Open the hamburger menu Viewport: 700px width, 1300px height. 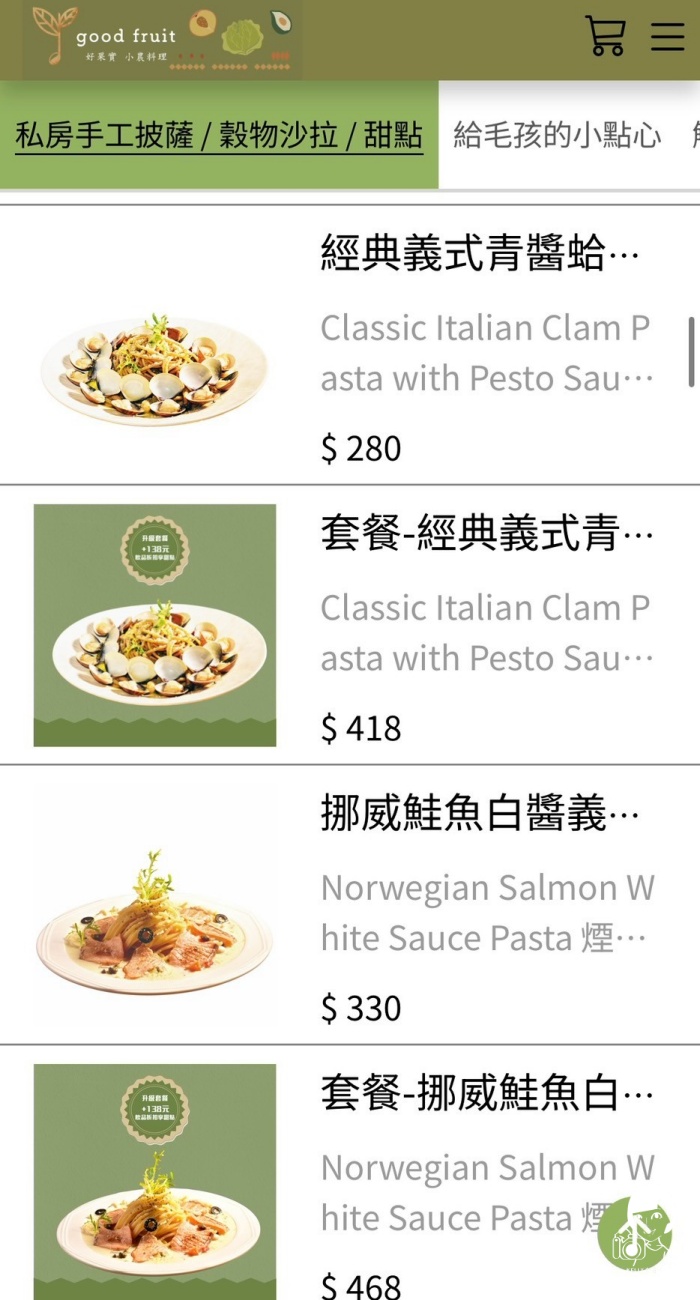pos(667,36)
